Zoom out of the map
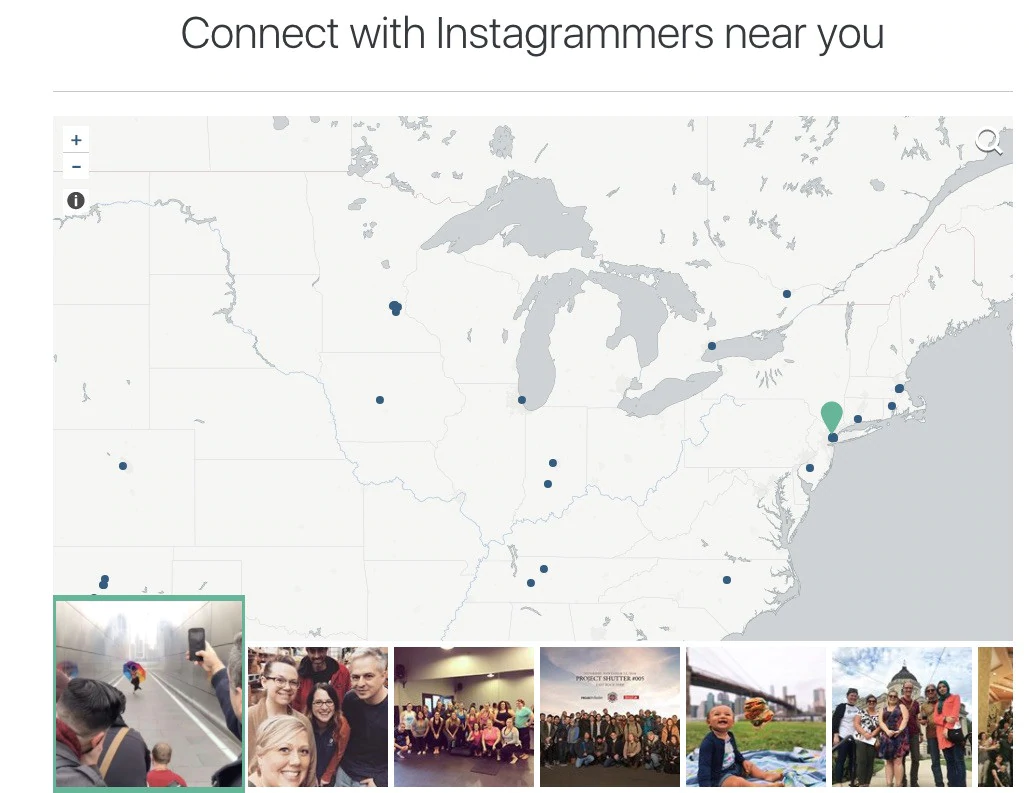1029x793 pixels. click(76, 166)
